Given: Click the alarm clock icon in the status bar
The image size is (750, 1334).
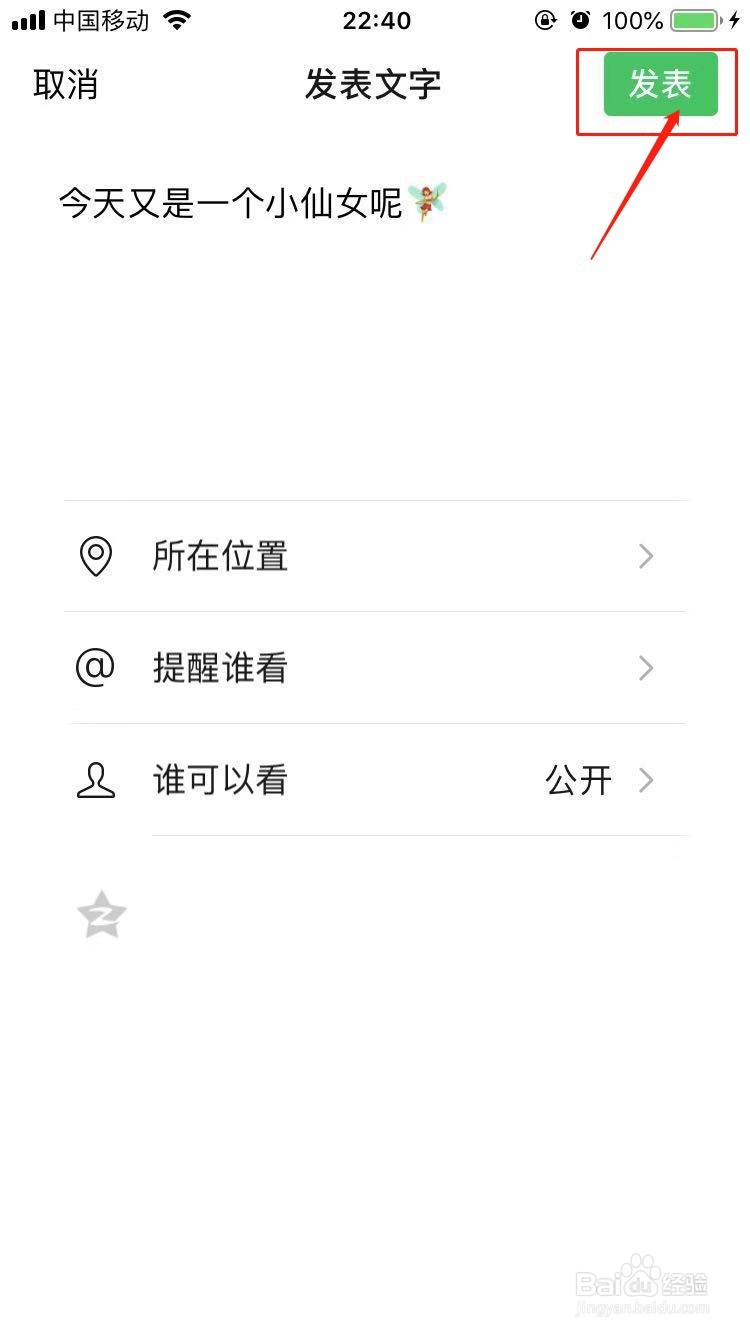Looking at the screenshot, I should click(x=581, y=19).
